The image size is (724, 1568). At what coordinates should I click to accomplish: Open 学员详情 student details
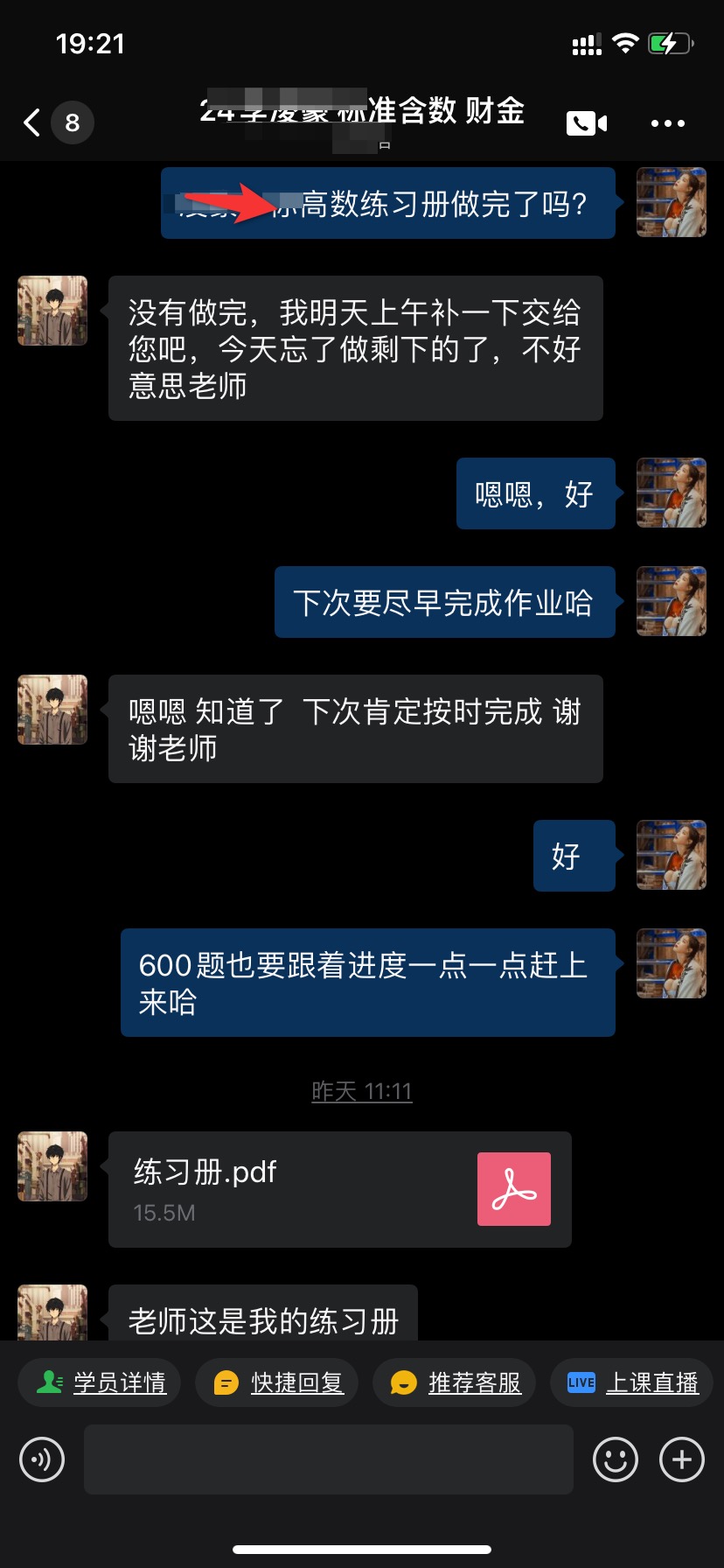coord(100,1382)
